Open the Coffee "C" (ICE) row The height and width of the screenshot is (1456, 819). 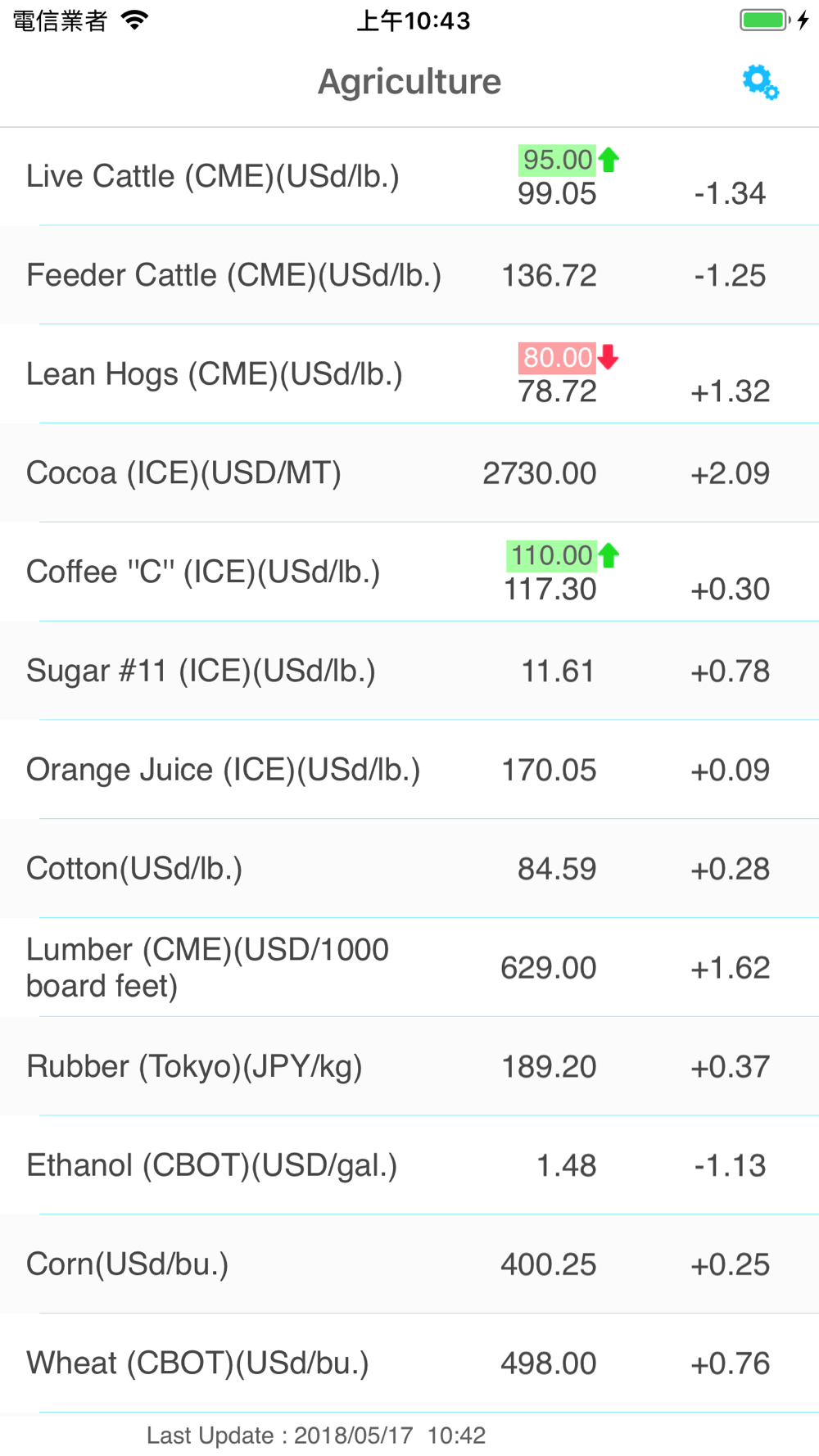[409, 572]
